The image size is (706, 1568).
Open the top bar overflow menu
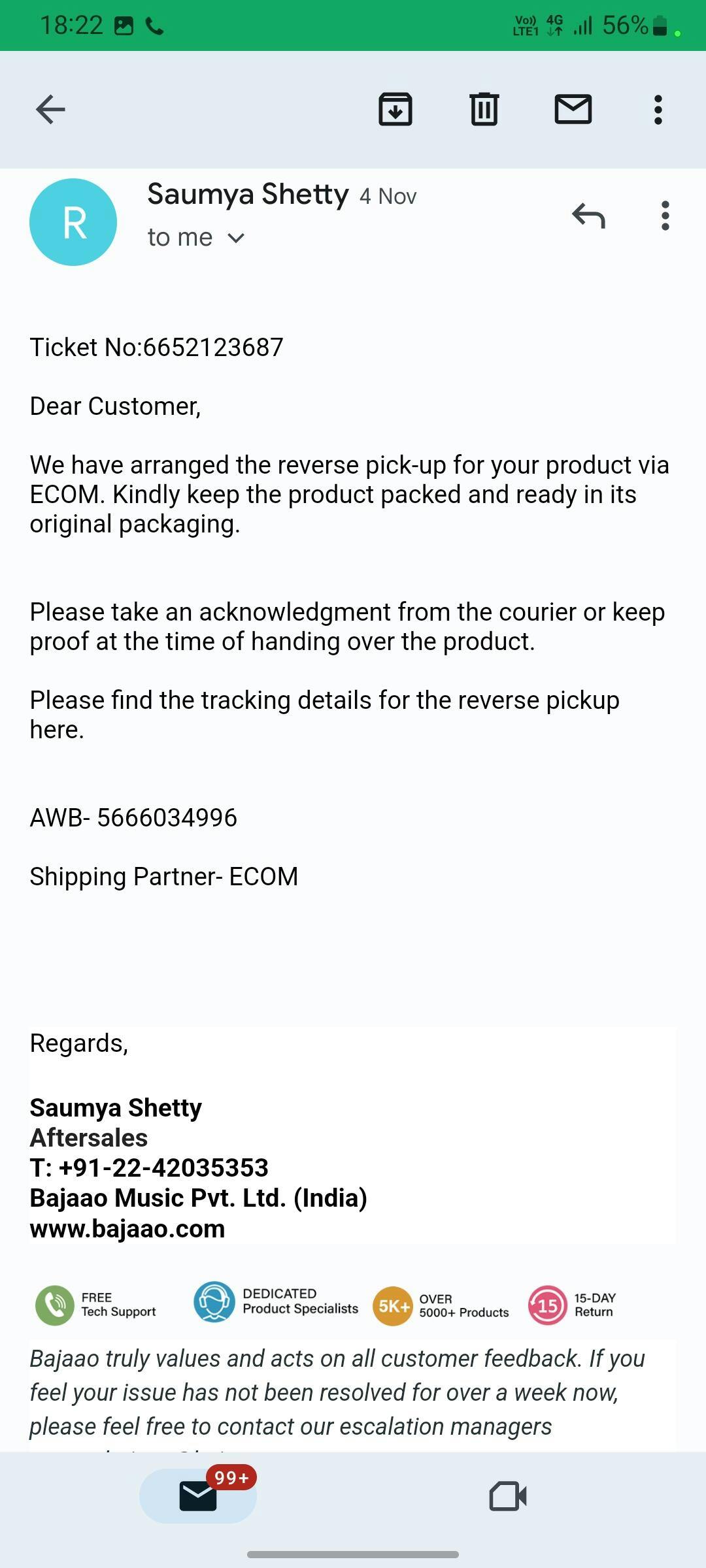[658, 109]
